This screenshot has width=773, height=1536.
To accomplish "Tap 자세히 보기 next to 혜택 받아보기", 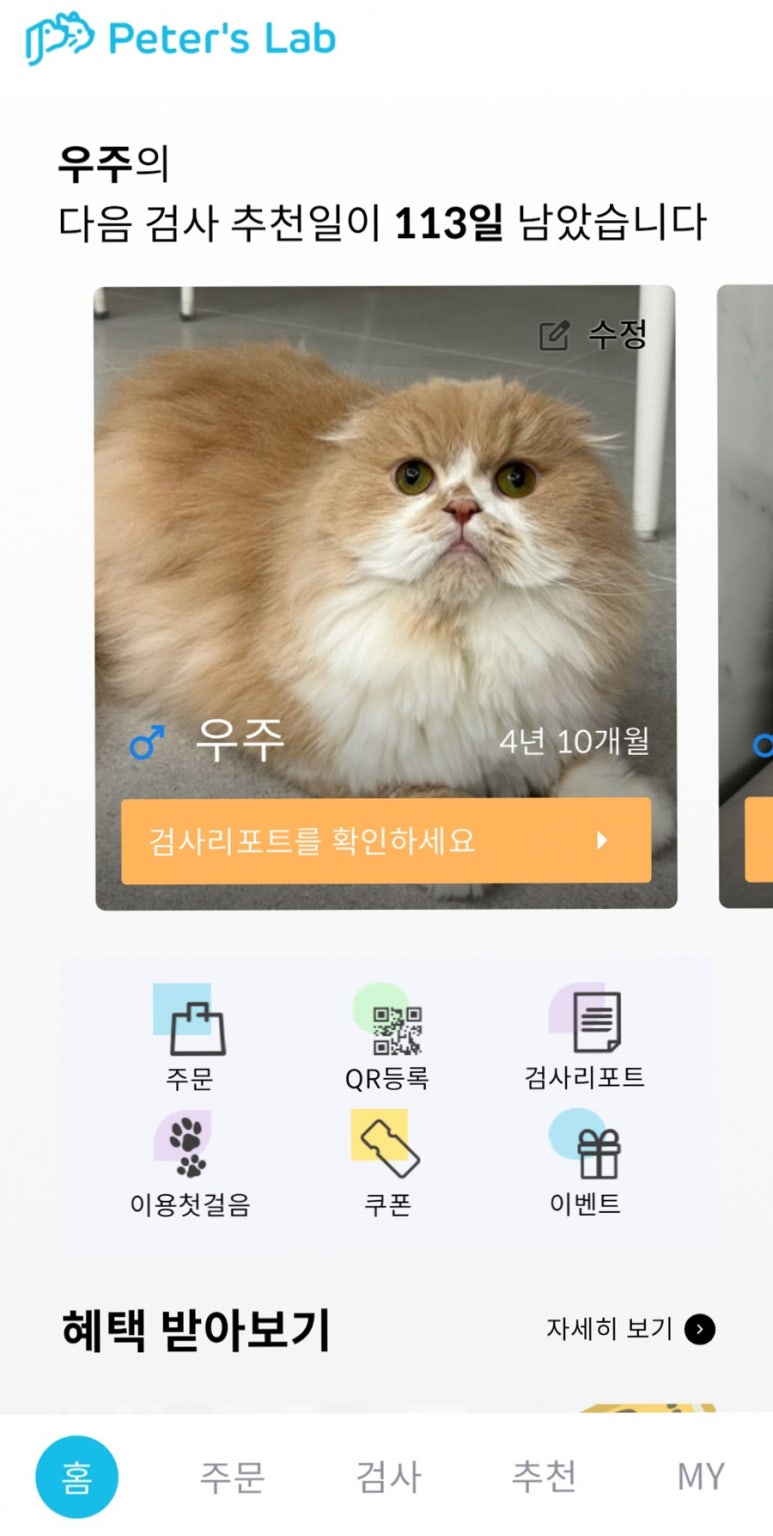I will 630,1329.
